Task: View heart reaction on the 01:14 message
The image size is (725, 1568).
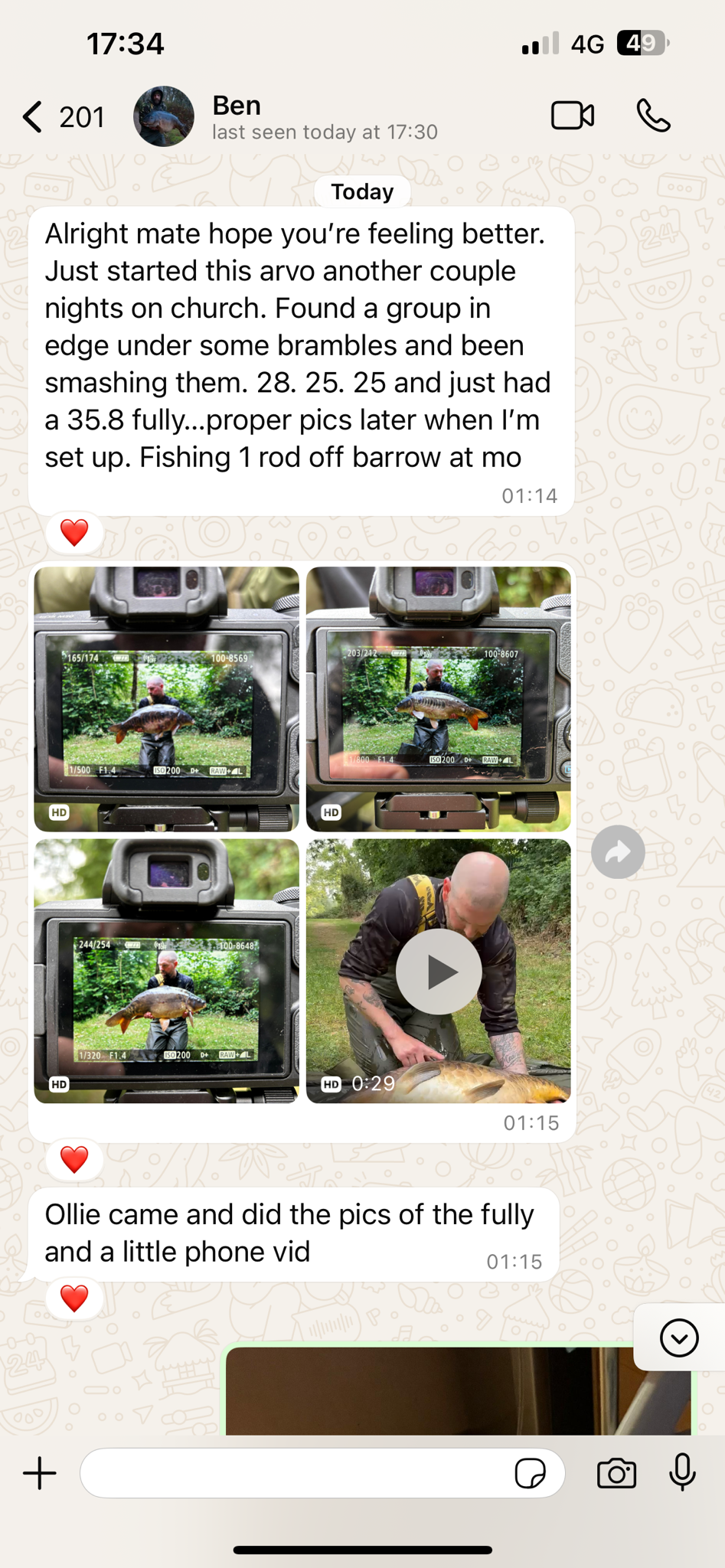Action: [x=74, y=532]
